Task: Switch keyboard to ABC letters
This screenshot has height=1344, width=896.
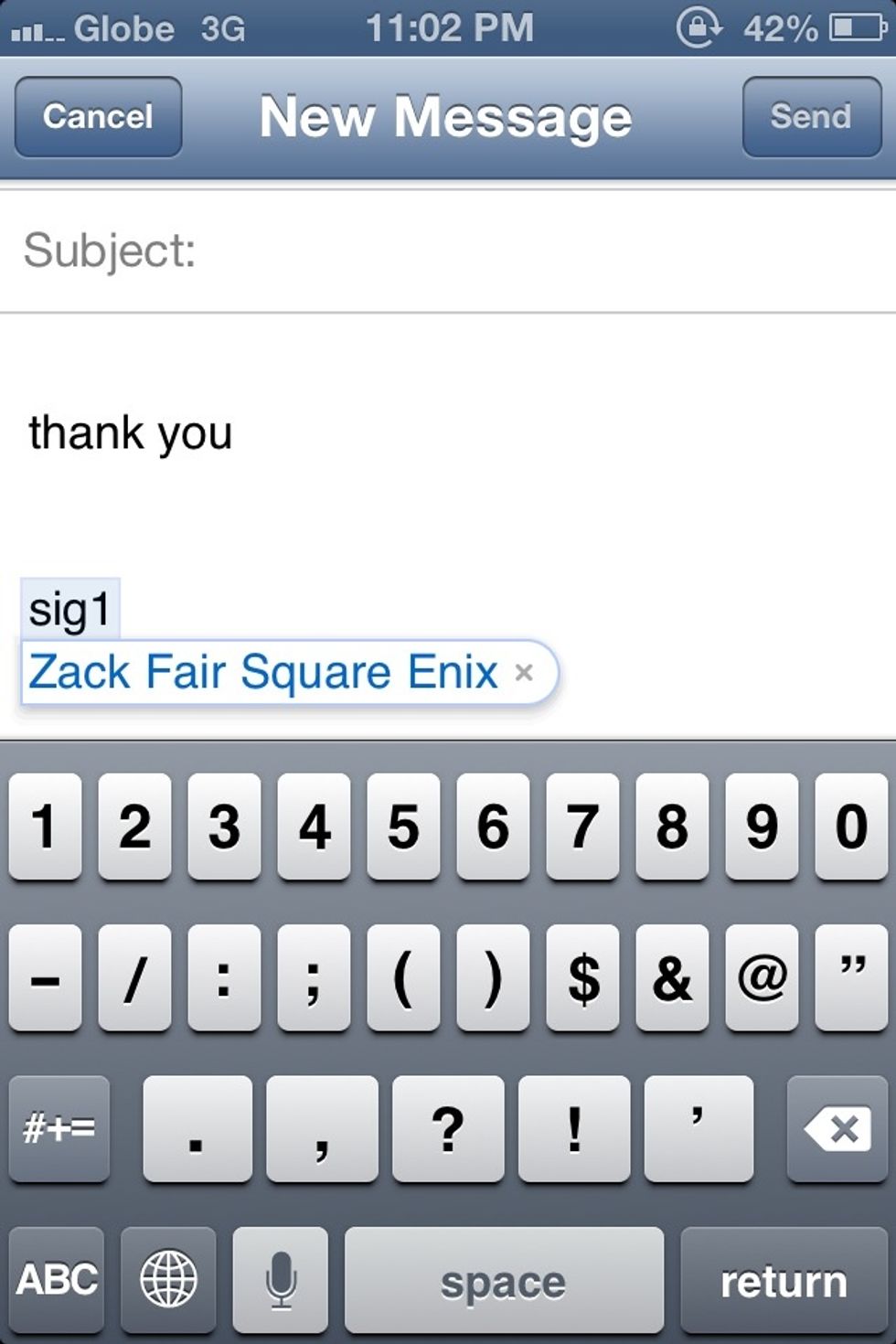Action: coord(57,1279)
